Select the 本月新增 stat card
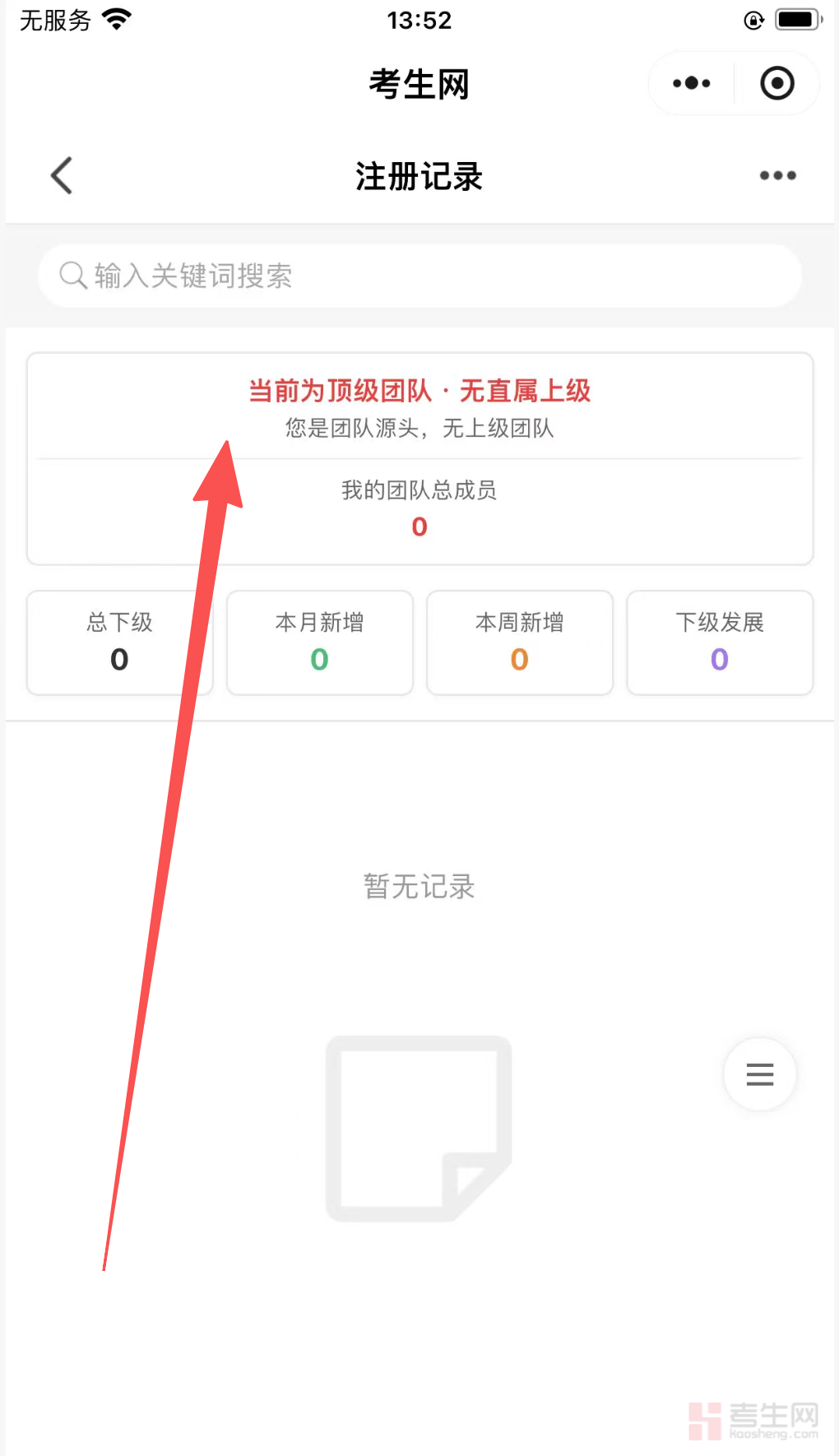Screen dimensions: 839x1456 pos(319,642)
